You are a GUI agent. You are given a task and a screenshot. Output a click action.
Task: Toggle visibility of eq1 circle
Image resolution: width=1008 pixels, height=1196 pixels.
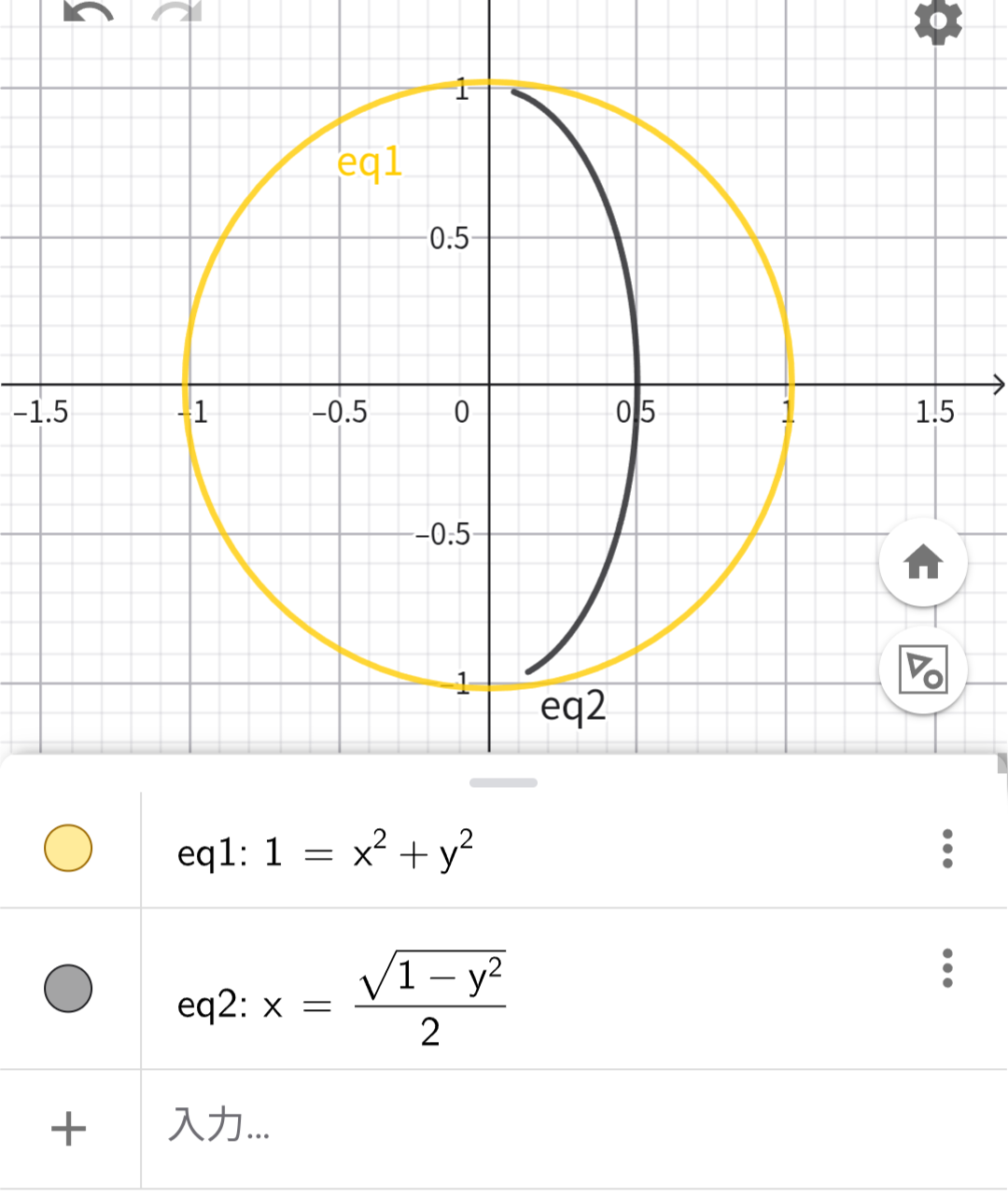(x=68, y=849)
